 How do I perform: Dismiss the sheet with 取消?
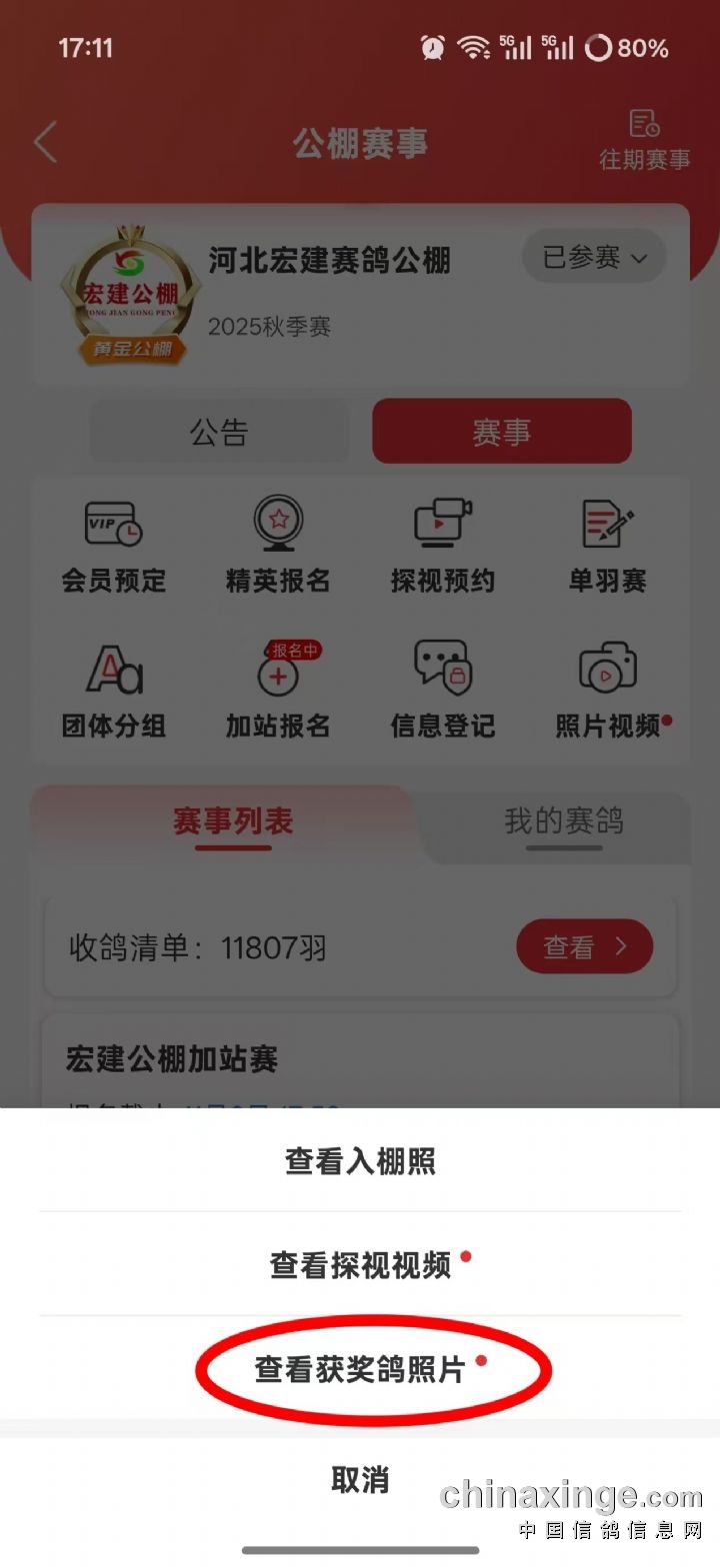pyautogui.click(x=360, y=1479)
